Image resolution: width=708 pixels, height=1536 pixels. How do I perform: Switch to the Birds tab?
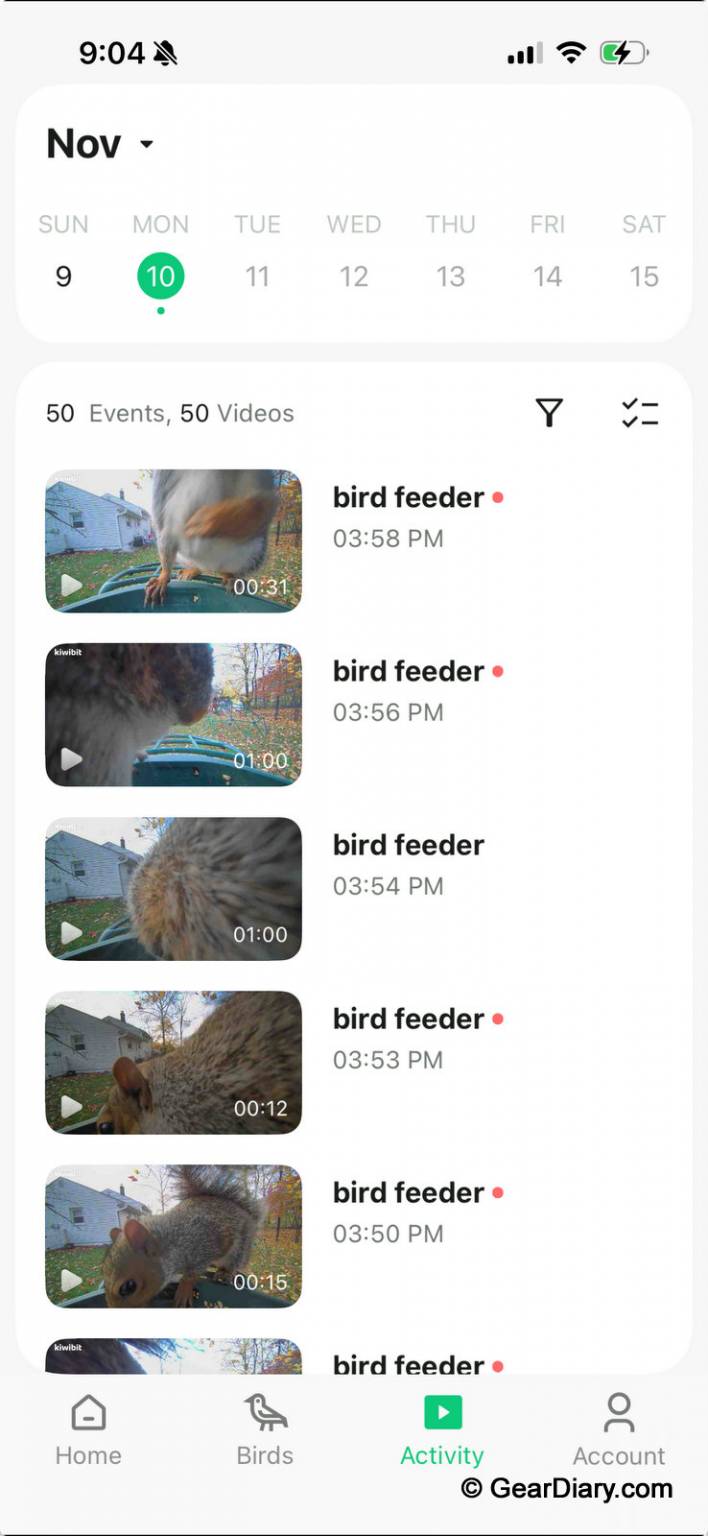[265, 1430]
